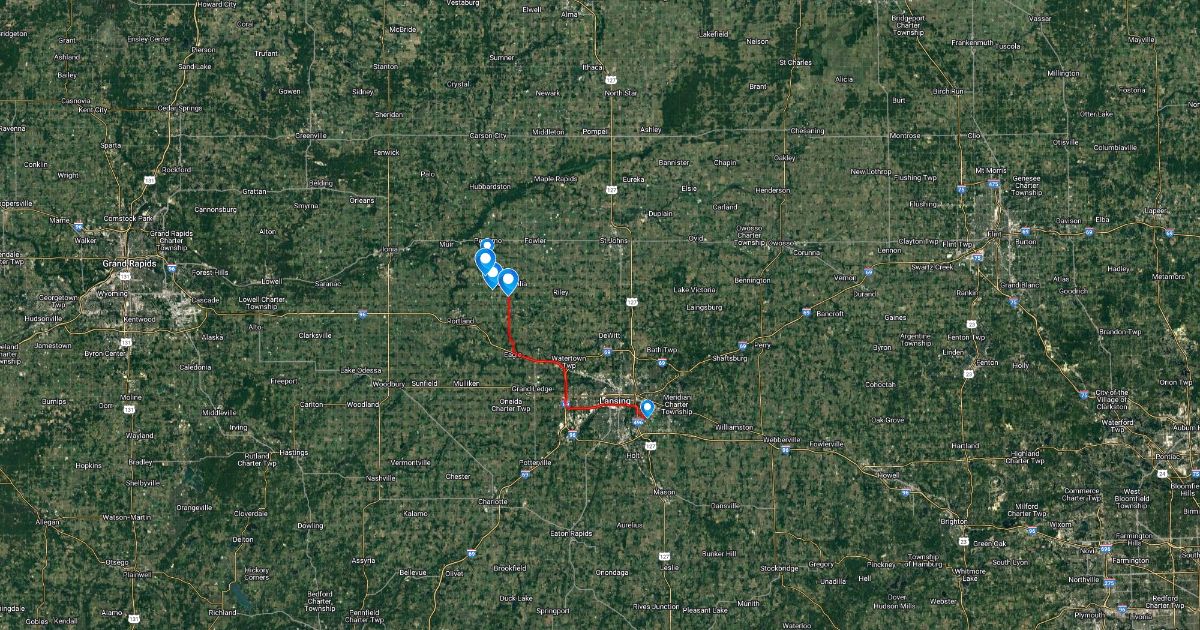Screen dimensions: 1200x630
Task: Open the small pin at Pewamo
Action: click(487, 243)
